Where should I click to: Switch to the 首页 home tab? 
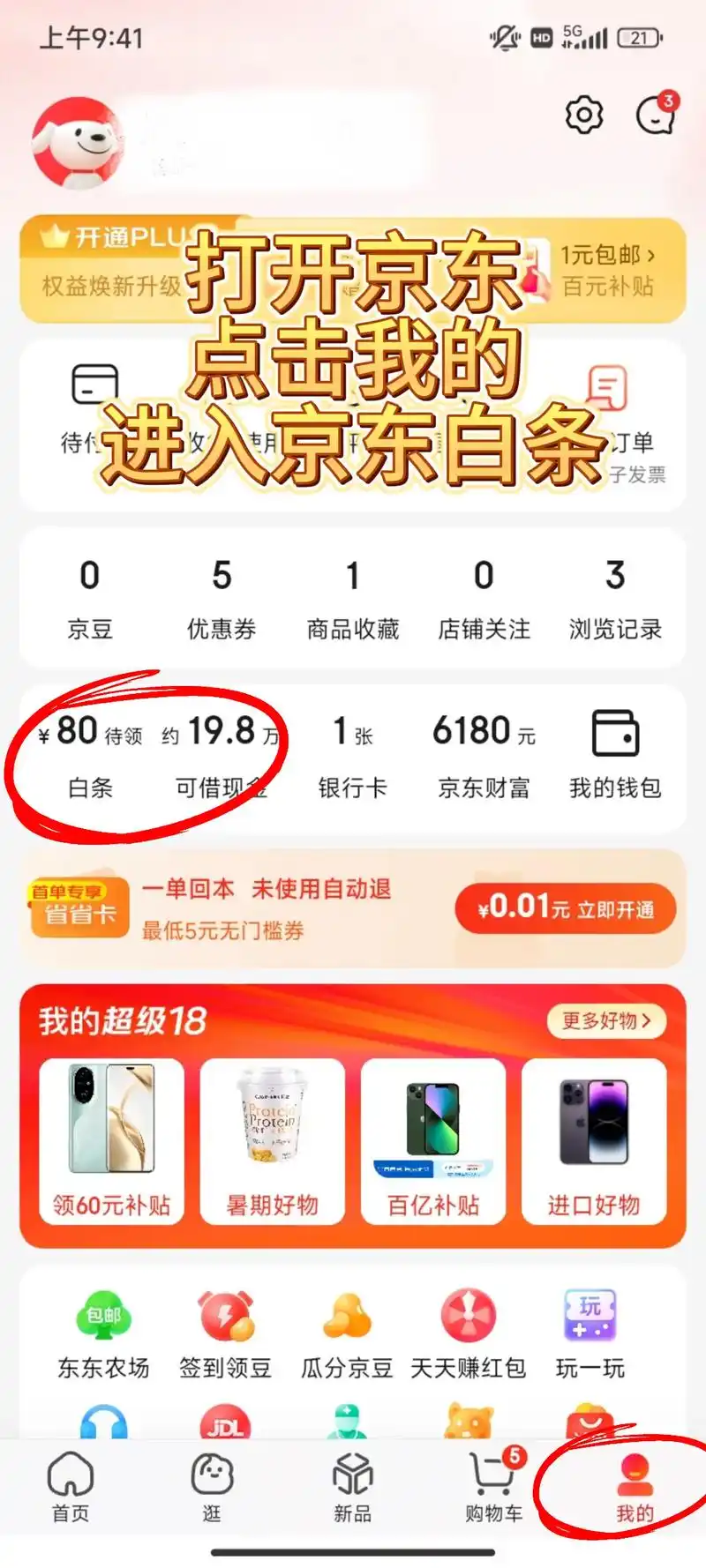pos(71,1487)
